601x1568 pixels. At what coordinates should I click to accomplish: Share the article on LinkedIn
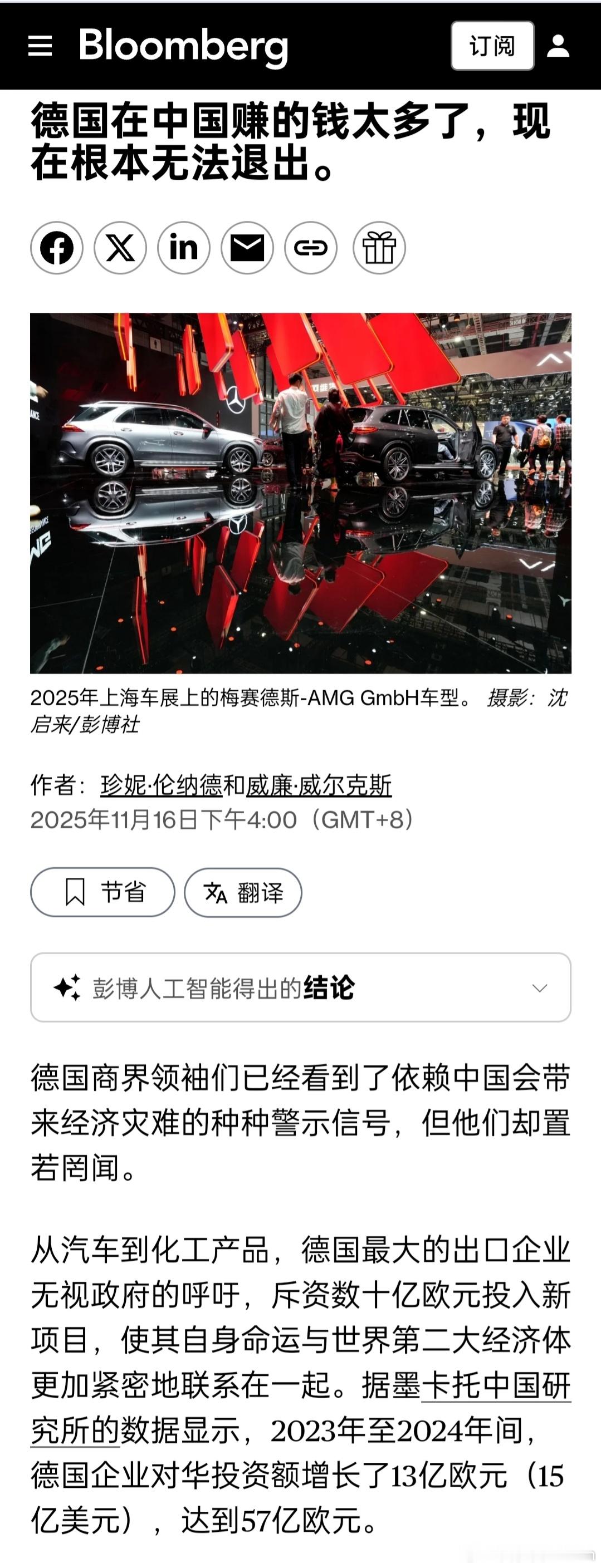pyautogui.click(x=184, y=248)
